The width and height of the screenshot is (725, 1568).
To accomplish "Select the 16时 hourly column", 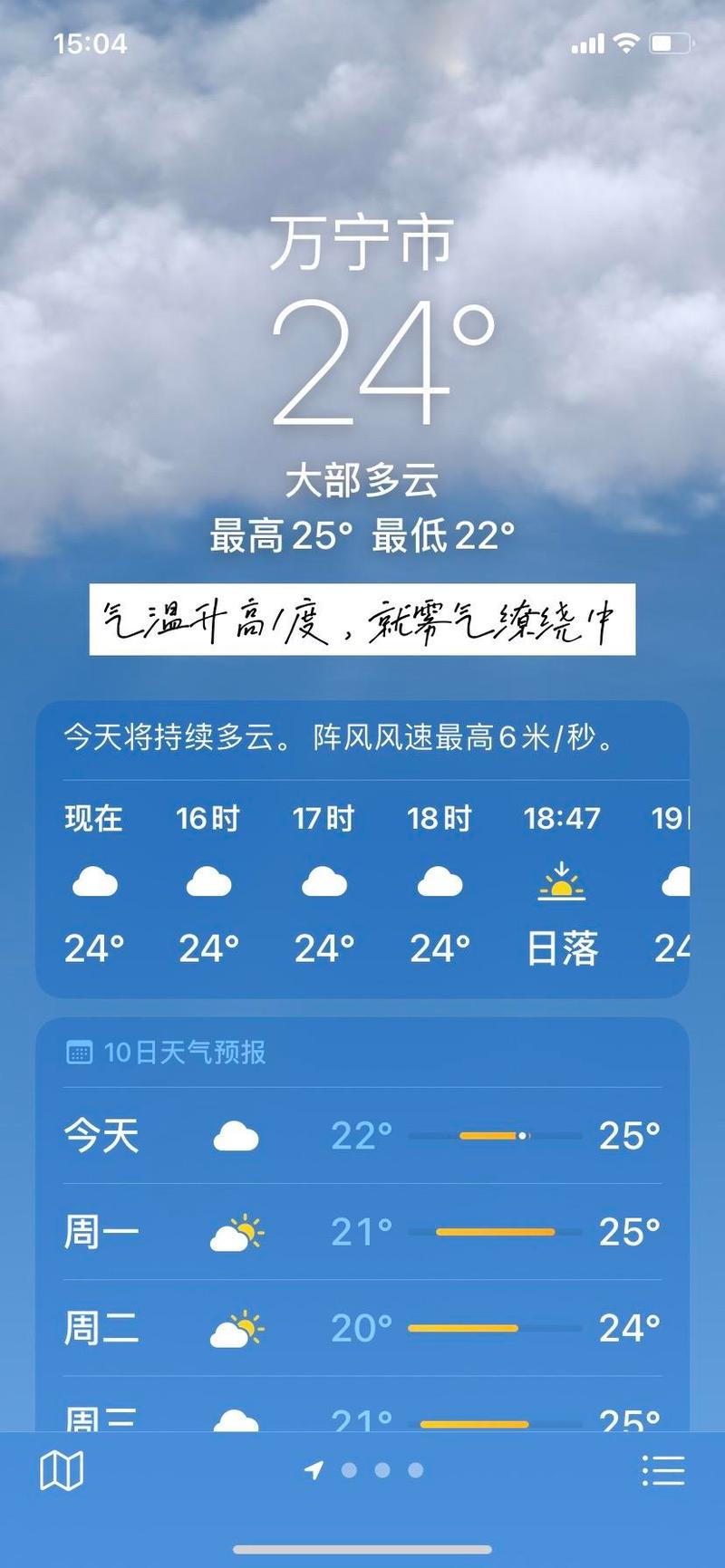I will (208, 883).
